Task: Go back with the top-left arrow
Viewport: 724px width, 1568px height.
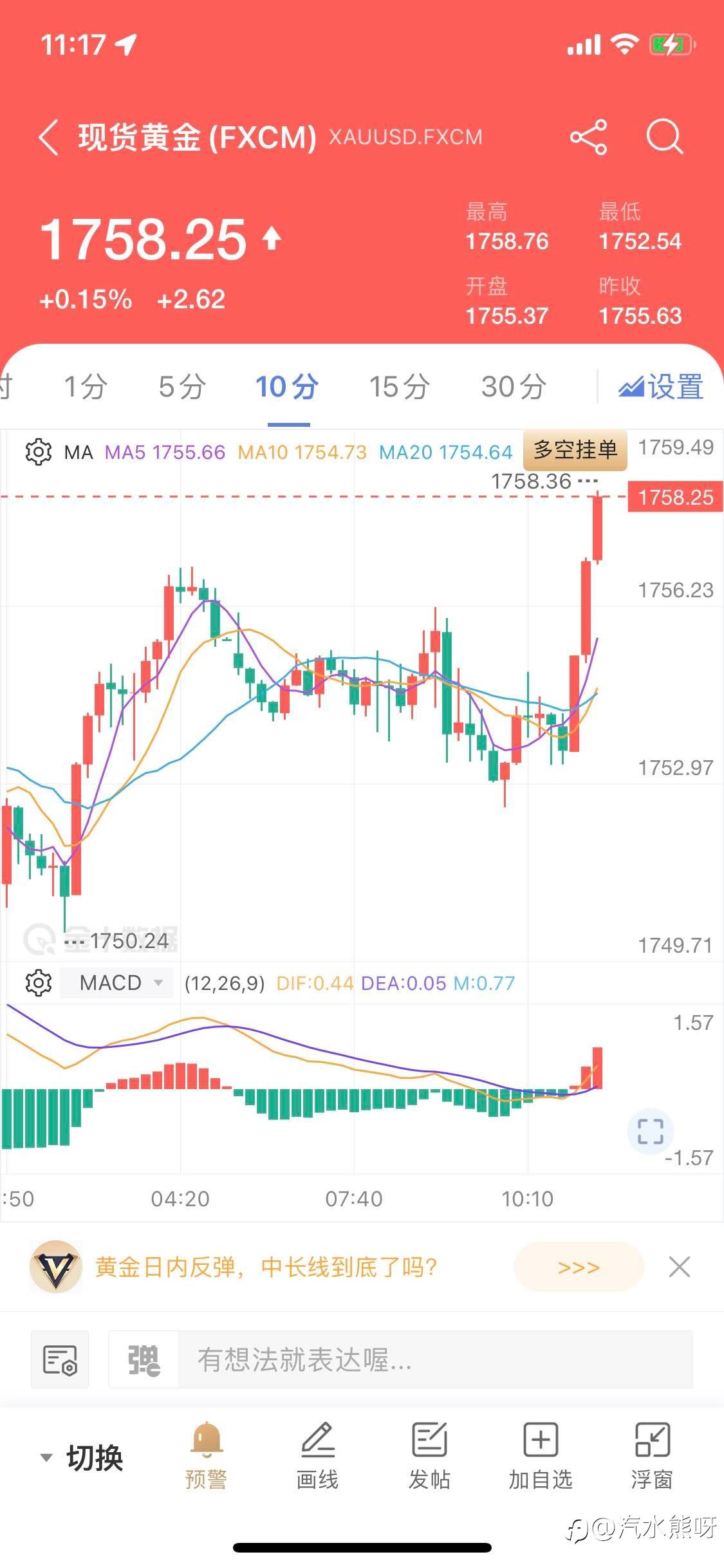Action: click(49, 137)
